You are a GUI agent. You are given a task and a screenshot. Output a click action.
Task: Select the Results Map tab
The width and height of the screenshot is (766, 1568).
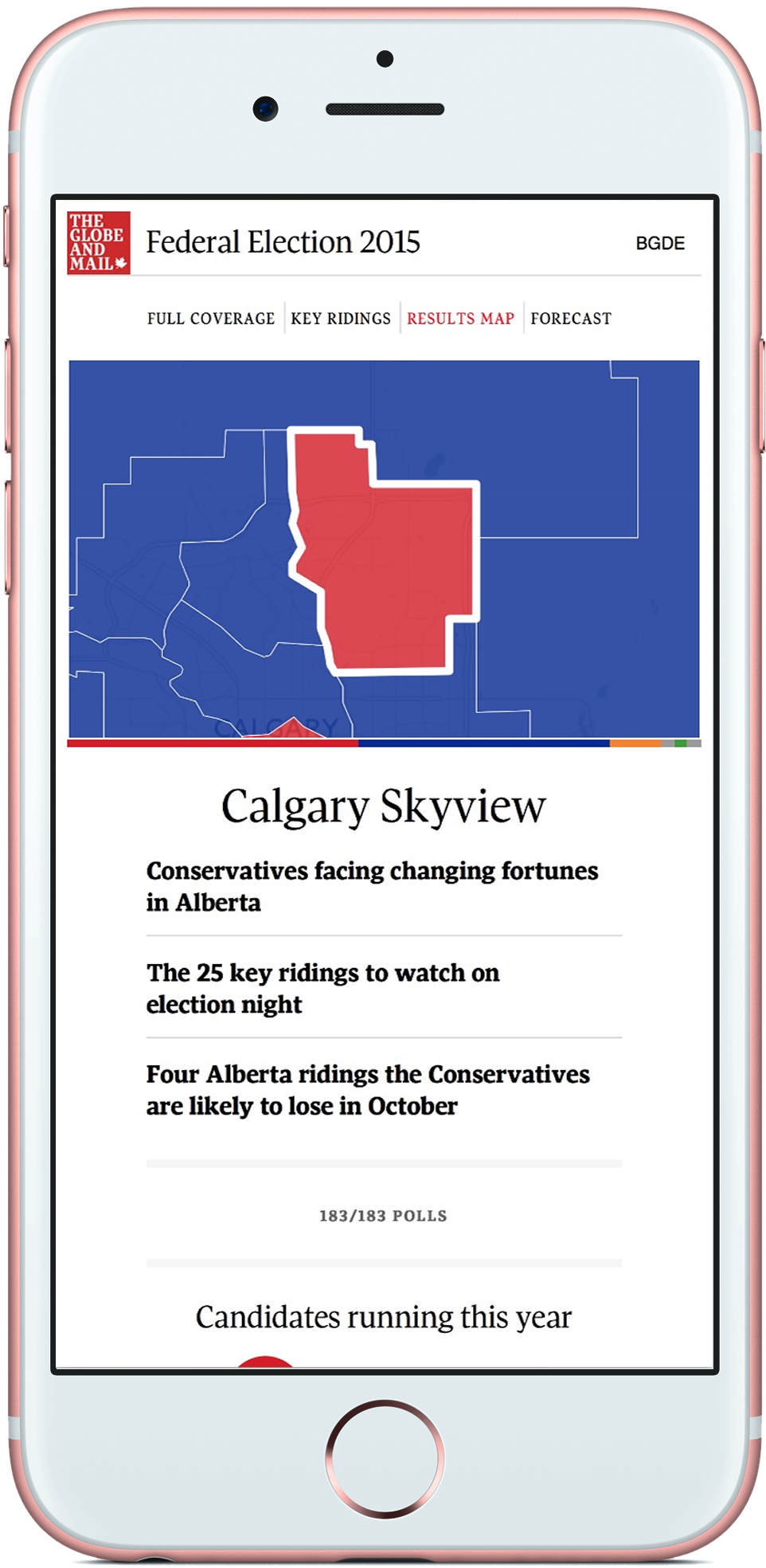point(460,319)
